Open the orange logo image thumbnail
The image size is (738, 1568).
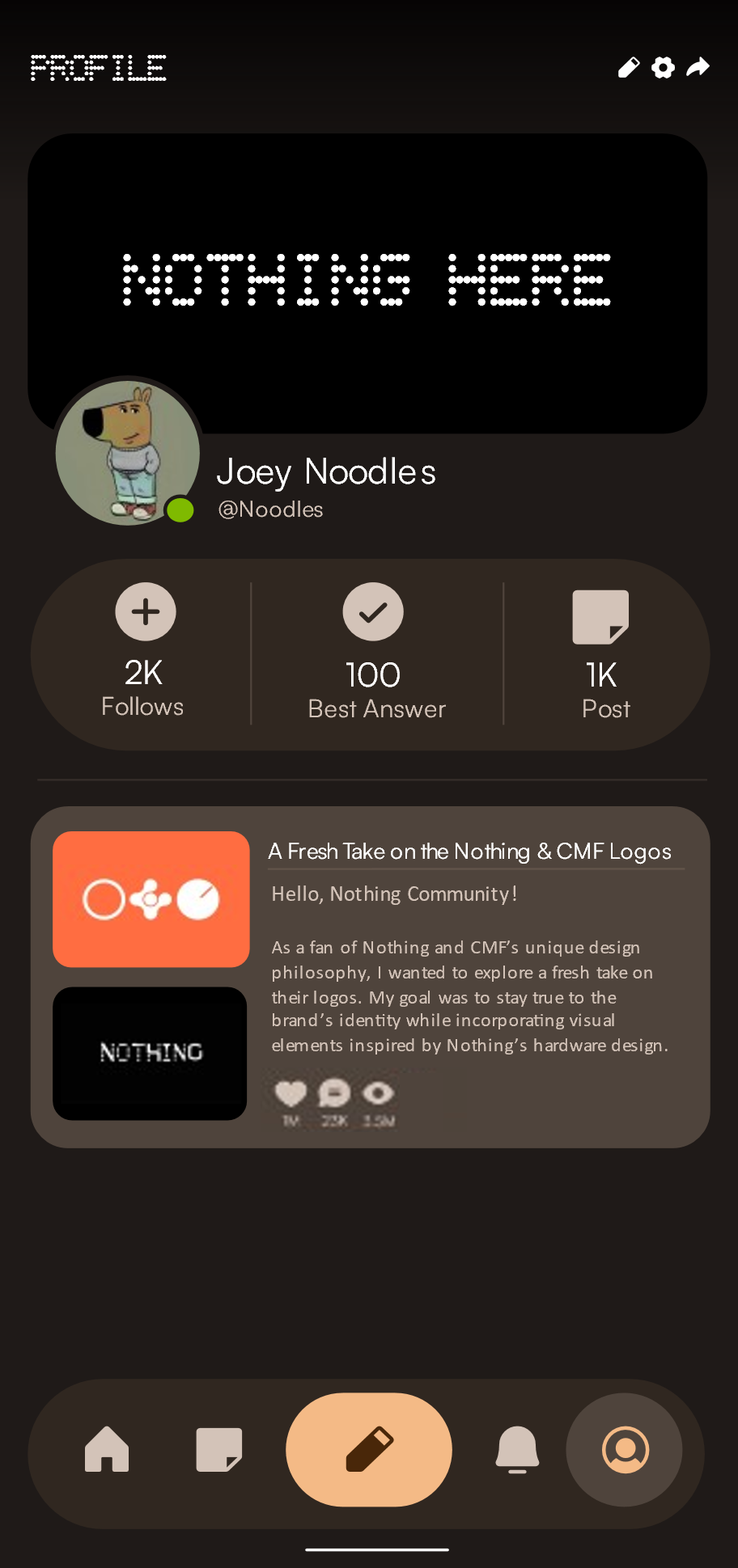(151, 899)
